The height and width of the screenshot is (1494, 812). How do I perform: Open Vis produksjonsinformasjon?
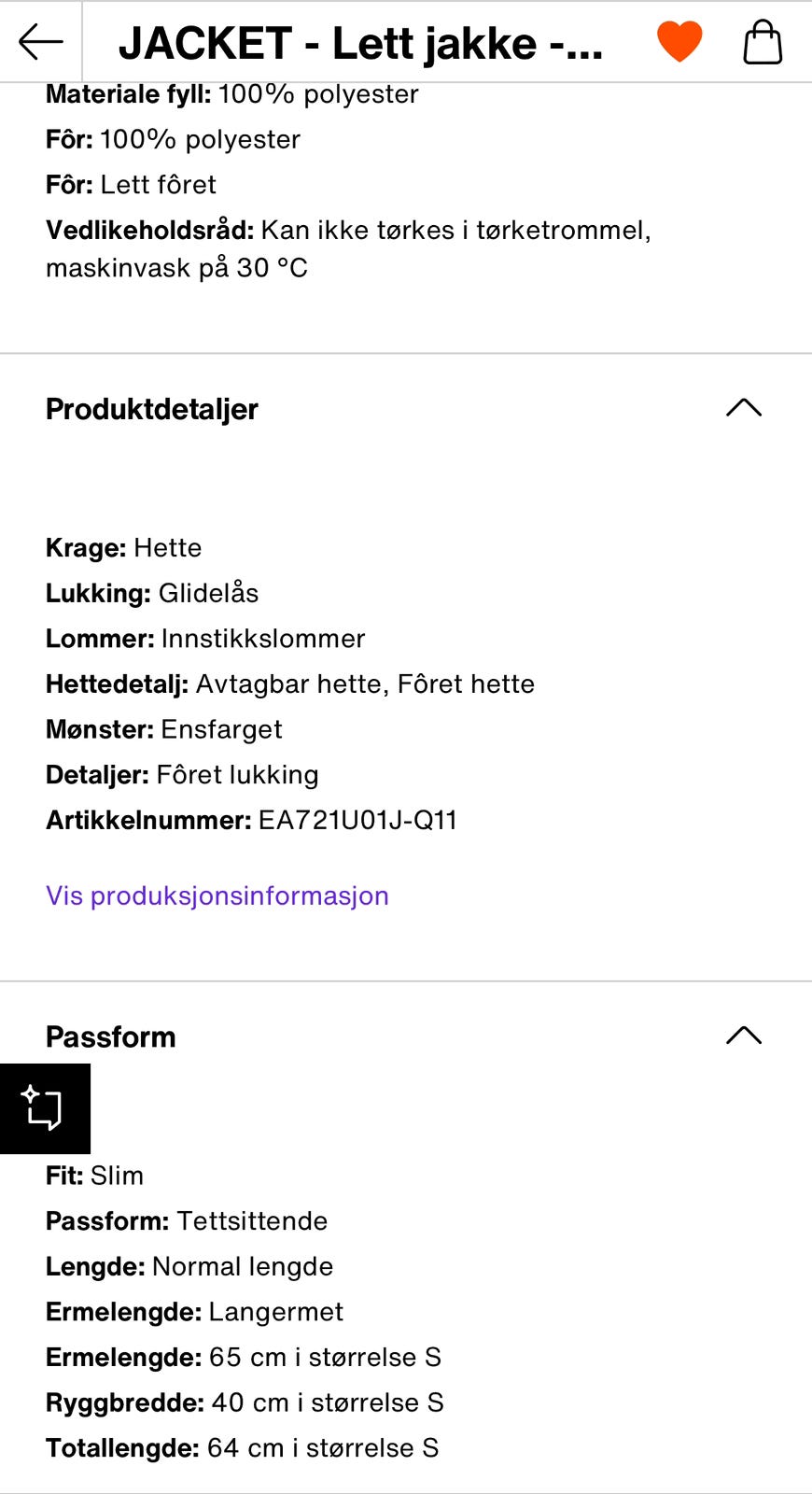point(217,895)
